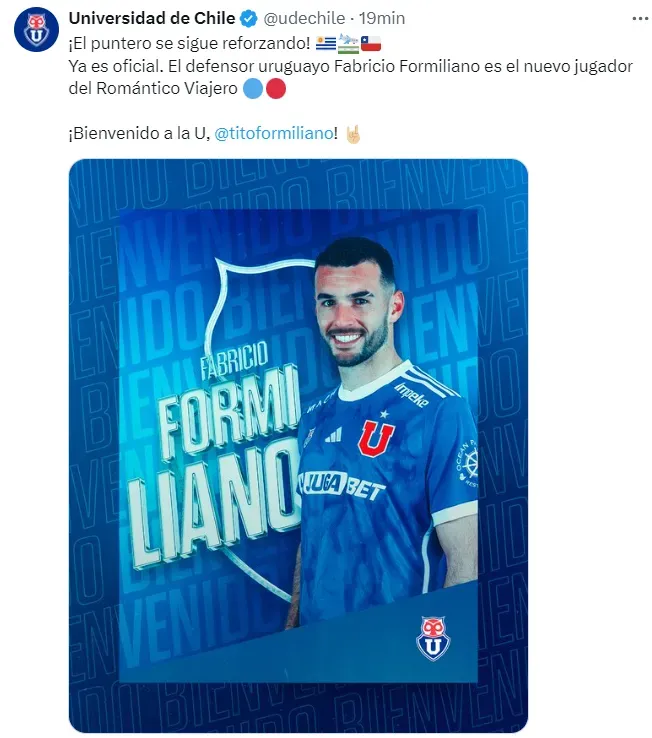Open the Formiliano welcome image
The width and height of the screenshot is (652, 738).
tap(298, 445)
